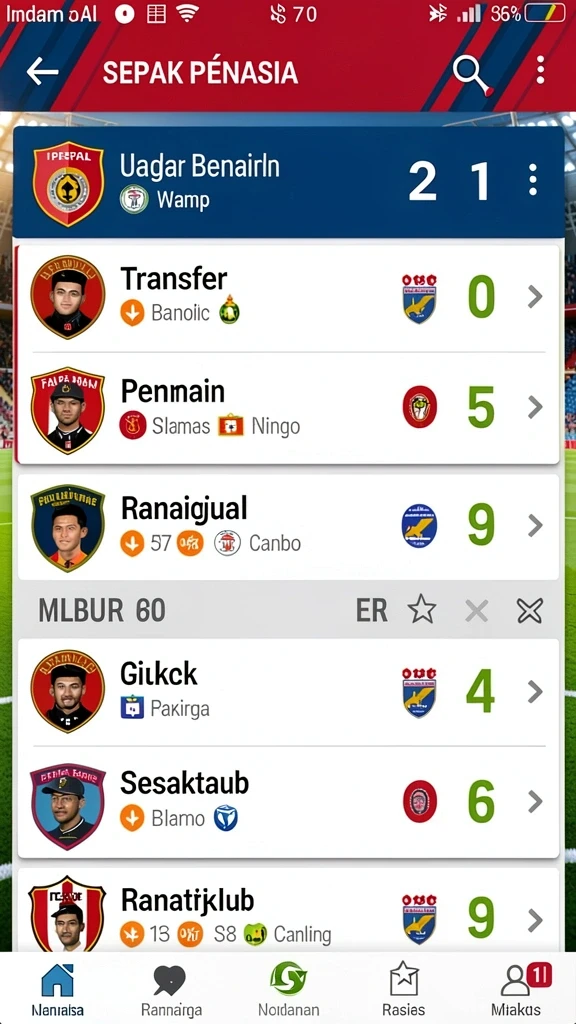The image size is (576, 1024).
Task: Open the app bar overflow menu
Action: coord(540,70)
